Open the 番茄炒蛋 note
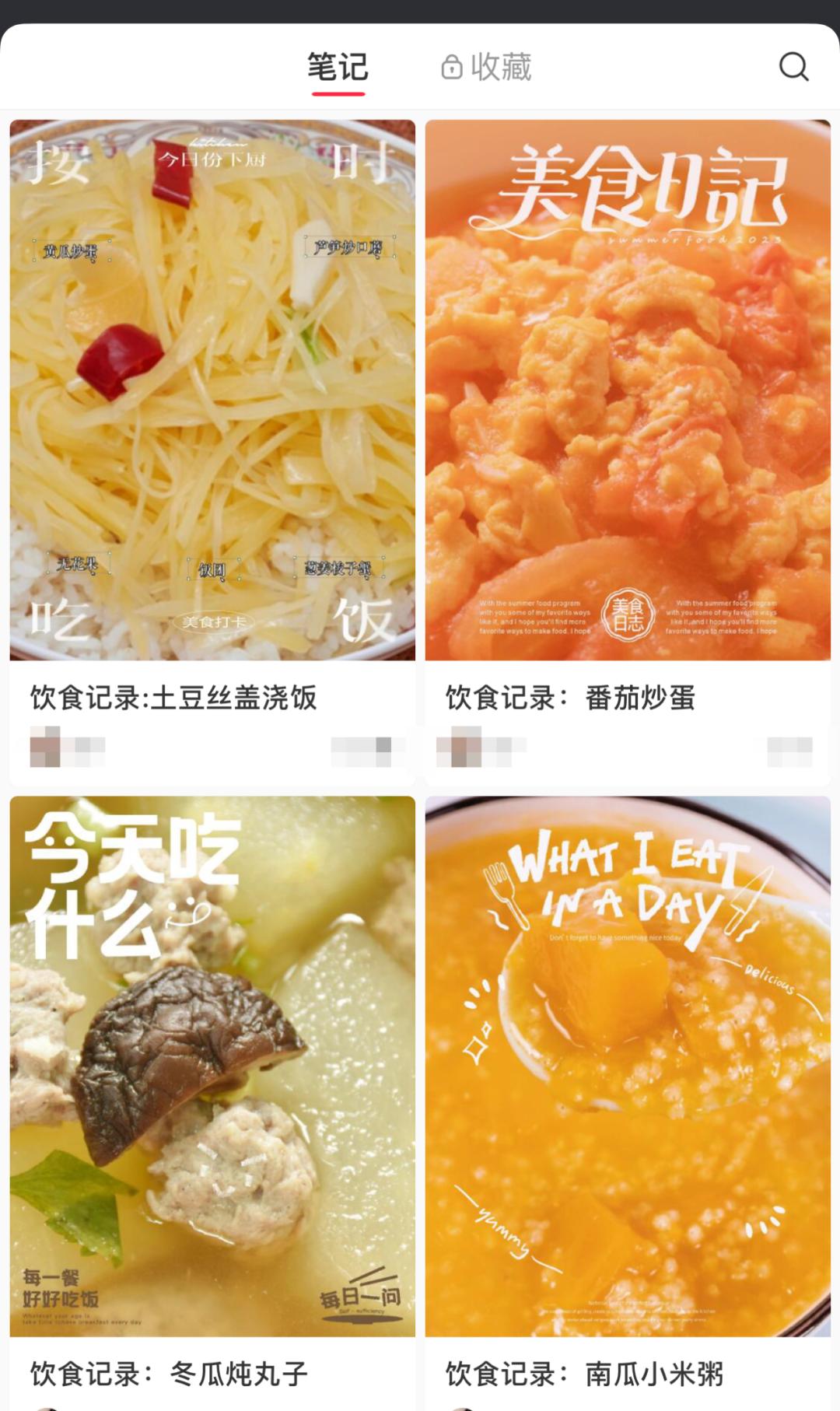This screenshot has width=840, height=1411. coord(628,390)
